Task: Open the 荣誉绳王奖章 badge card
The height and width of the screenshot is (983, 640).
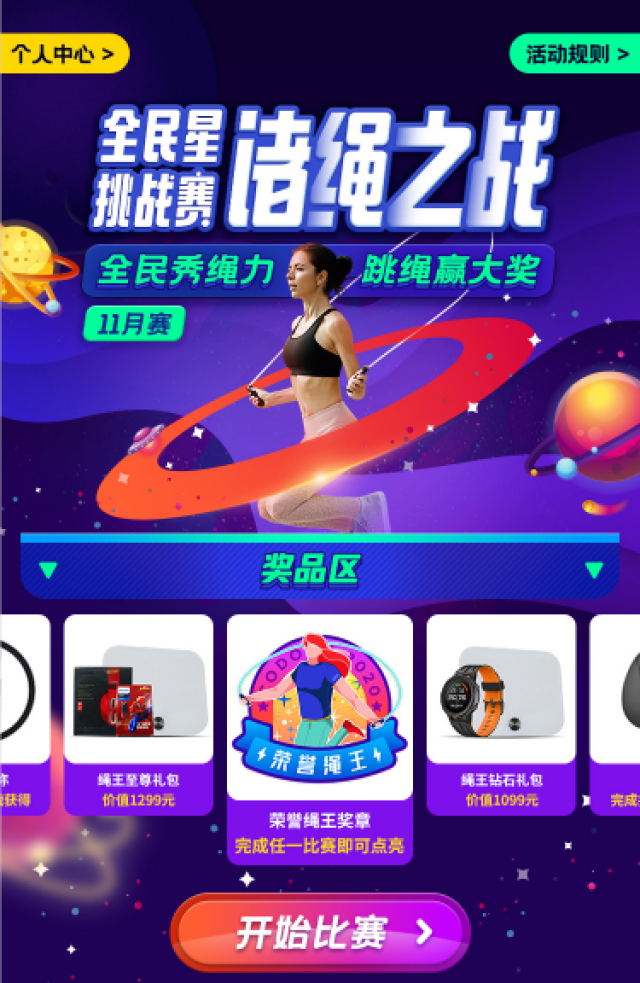Action: click(320, 736)
